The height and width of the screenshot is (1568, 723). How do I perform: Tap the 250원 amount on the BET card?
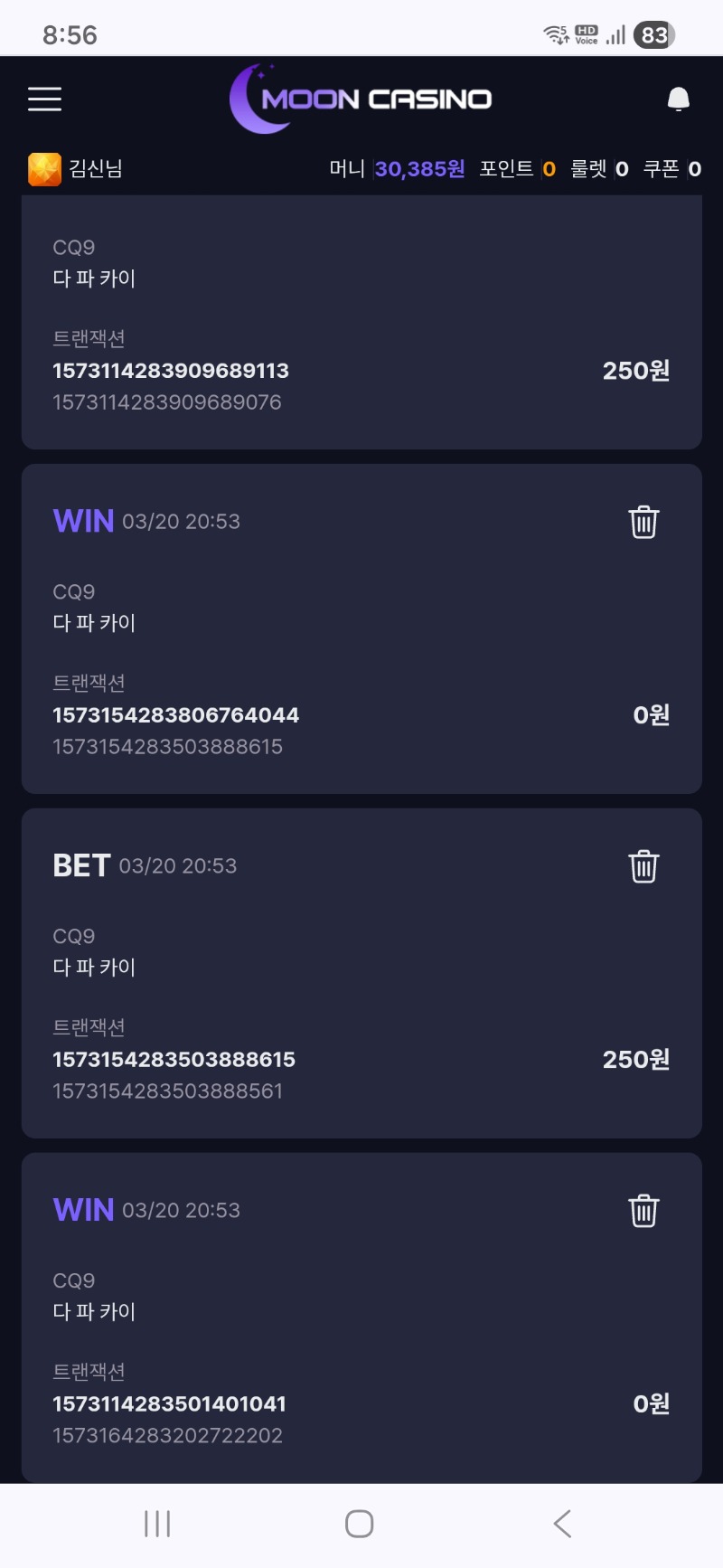(636, 1059)
